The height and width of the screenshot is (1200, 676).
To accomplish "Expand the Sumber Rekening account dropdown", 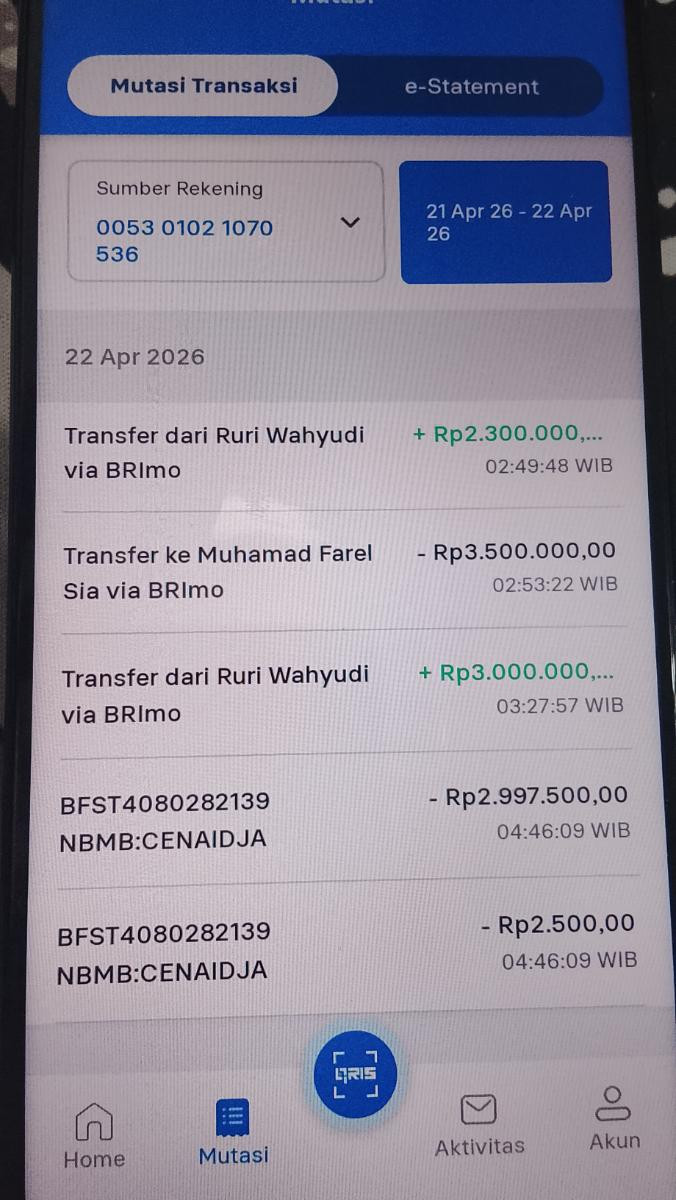I will [x=349, y=223].
